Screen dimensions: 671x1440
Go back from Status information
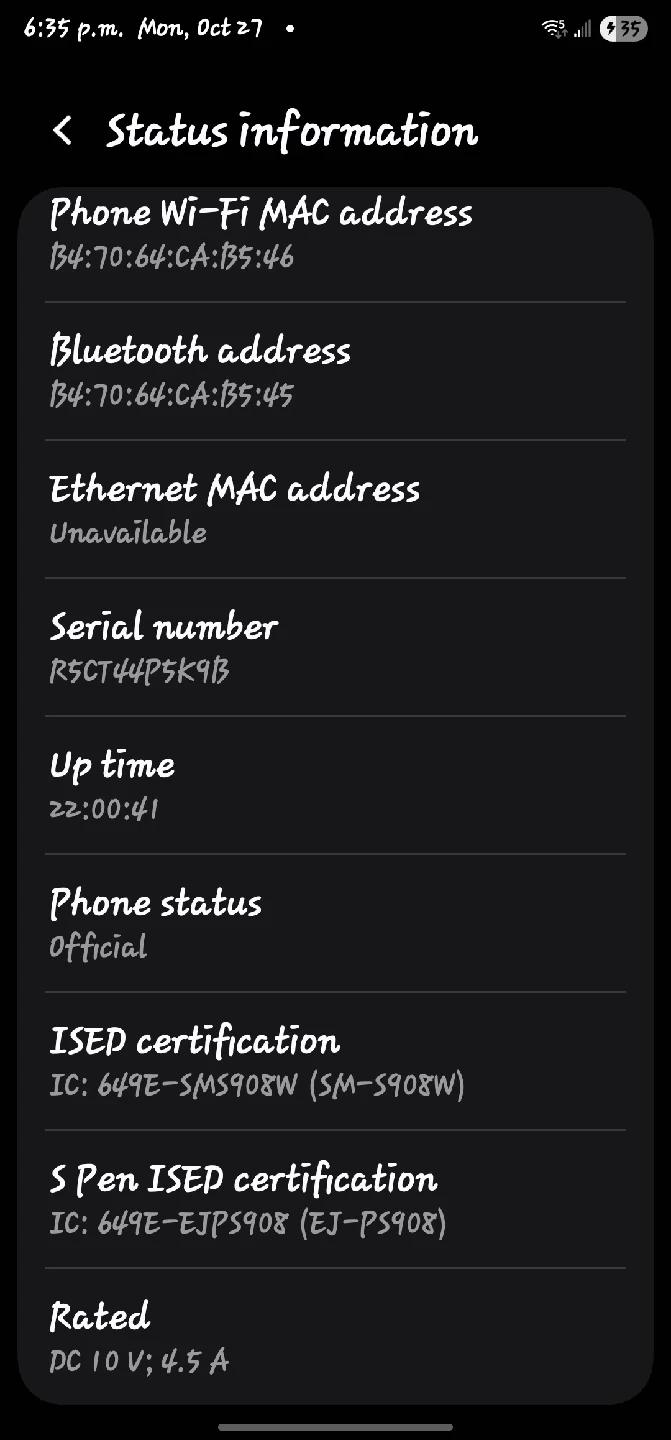63,131
